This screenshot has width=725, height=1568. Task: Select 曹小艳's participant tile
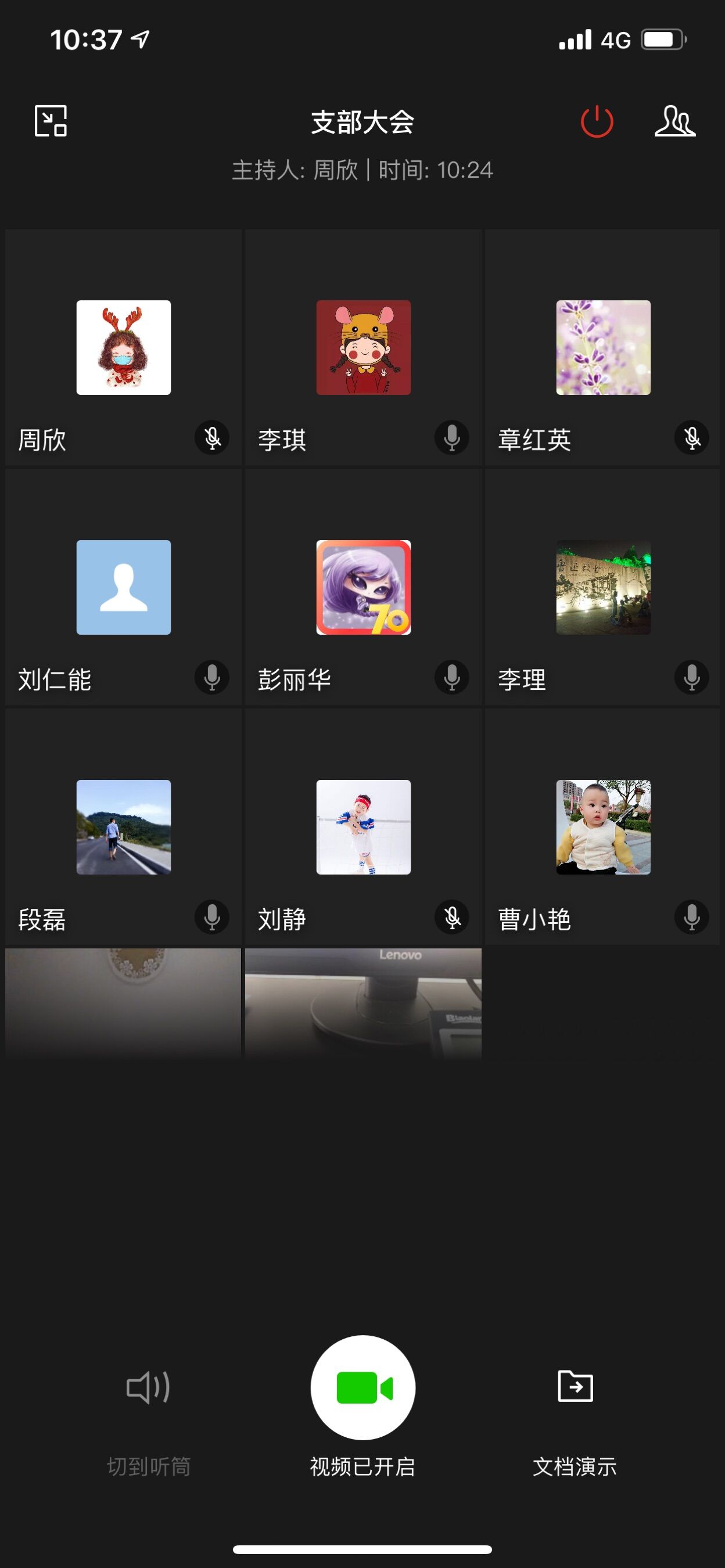point(603,827)
